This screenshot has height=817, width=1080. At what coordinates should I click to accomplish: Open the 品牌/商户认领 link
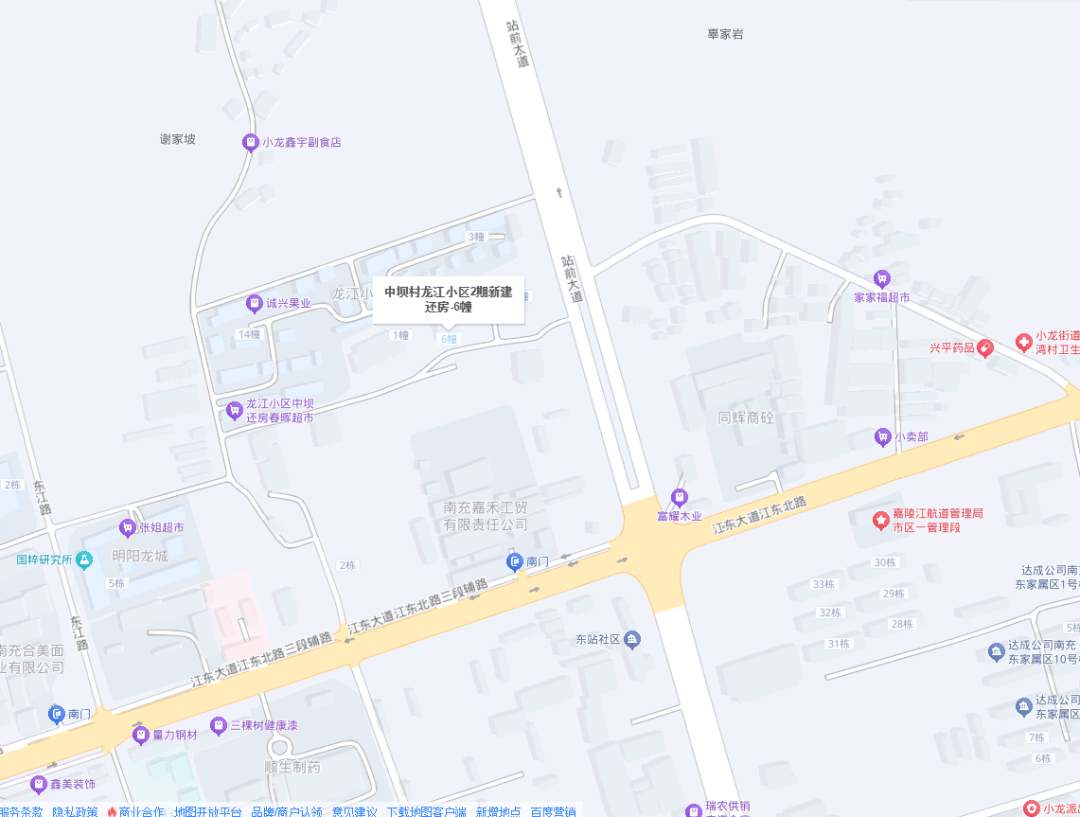click(286, 811)
